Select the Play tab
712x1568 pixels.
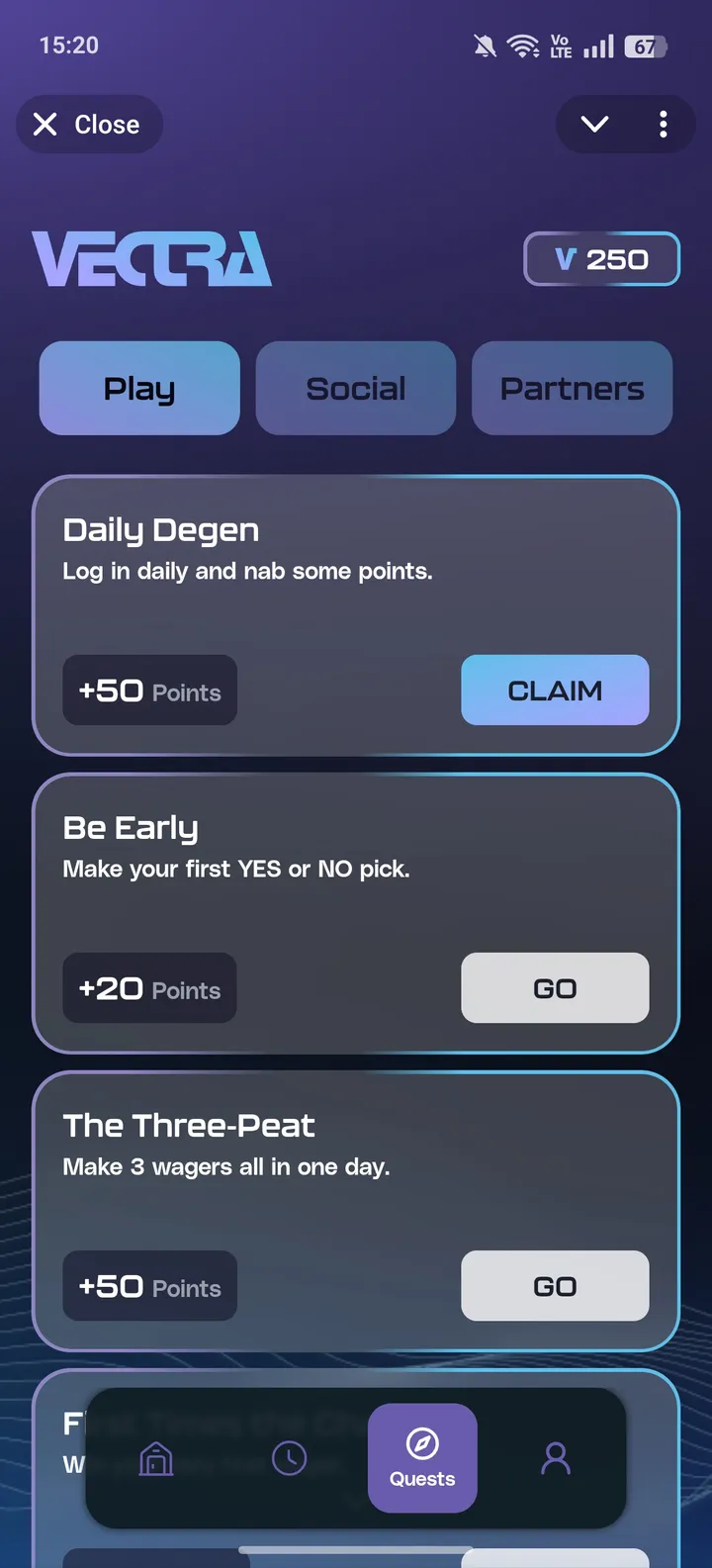(x=139, y=389)
